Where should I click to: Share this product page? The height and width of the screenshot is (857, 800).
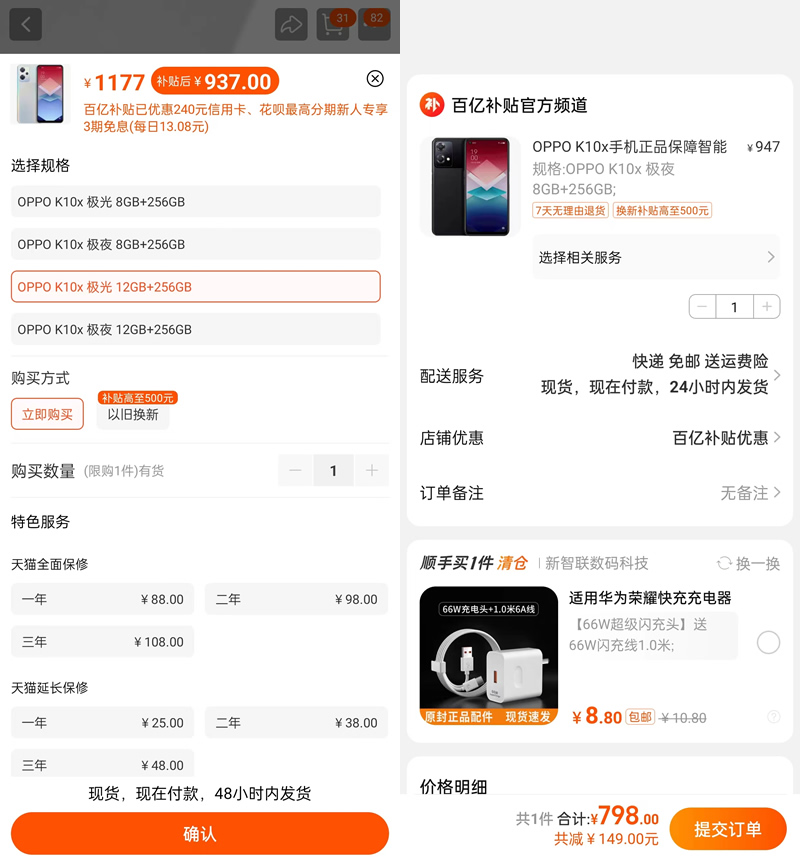click(x=291, y=25)
